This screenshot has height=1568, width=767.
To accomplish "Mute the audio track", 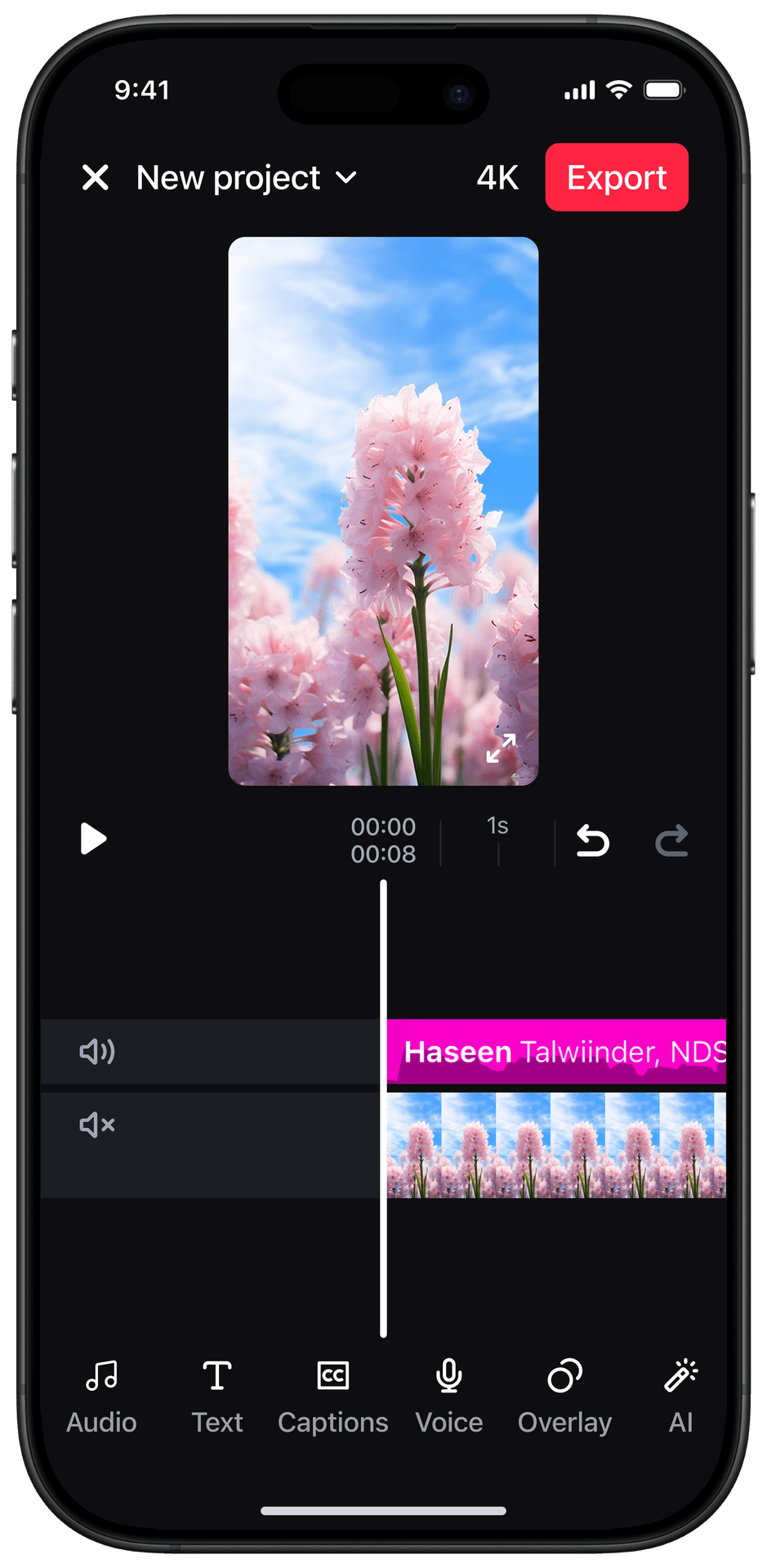I will (x=97, y=1052).
